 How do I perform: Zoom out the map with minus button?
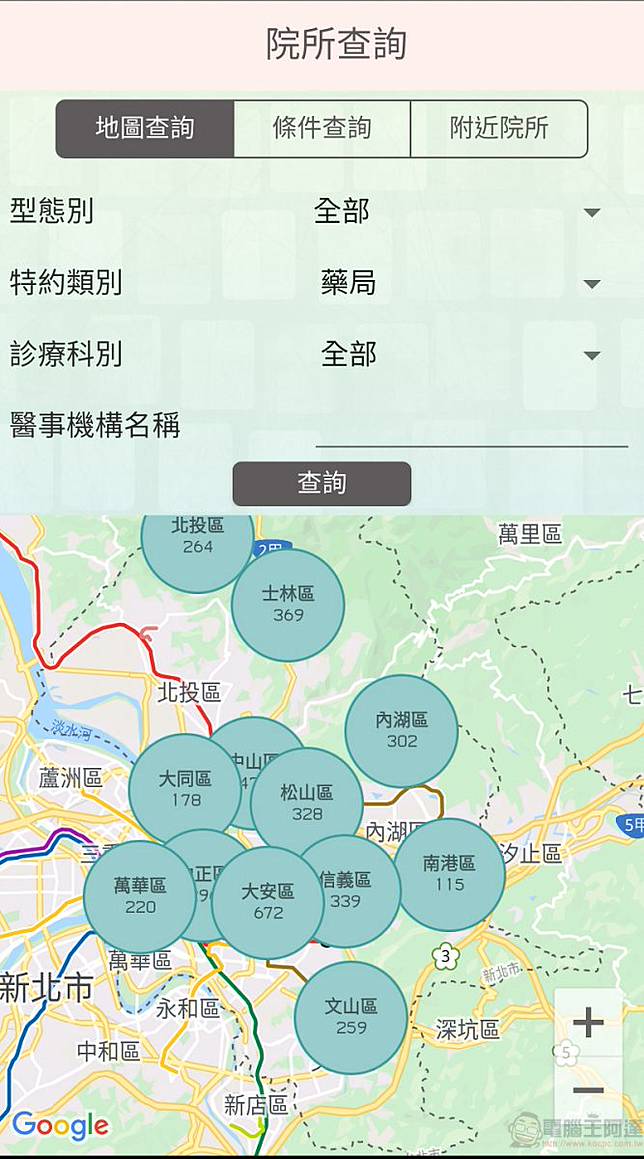point(588,1090)
